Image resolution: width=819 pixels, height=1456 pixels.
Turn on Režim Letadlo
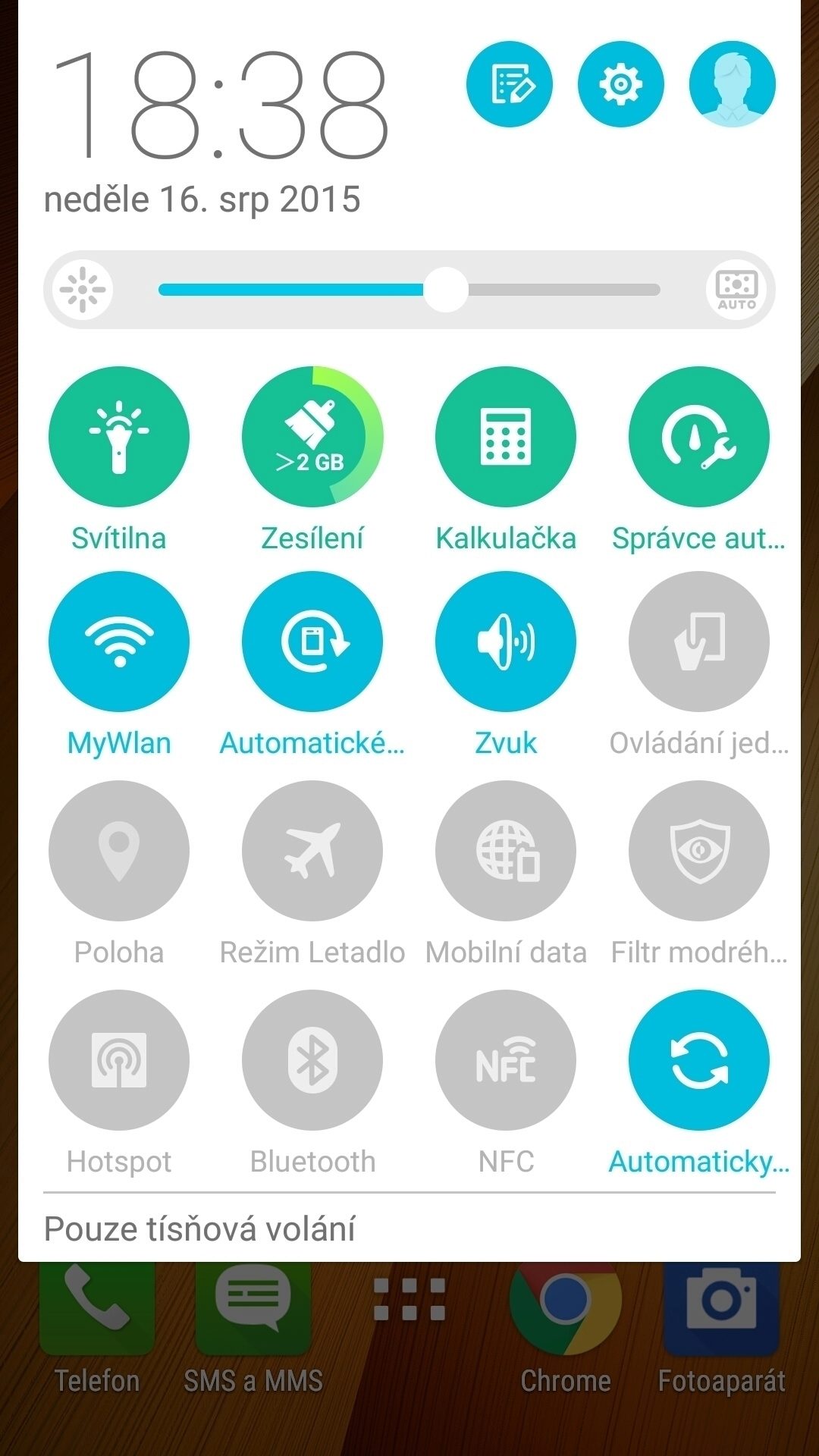click(x=312, y=851)
